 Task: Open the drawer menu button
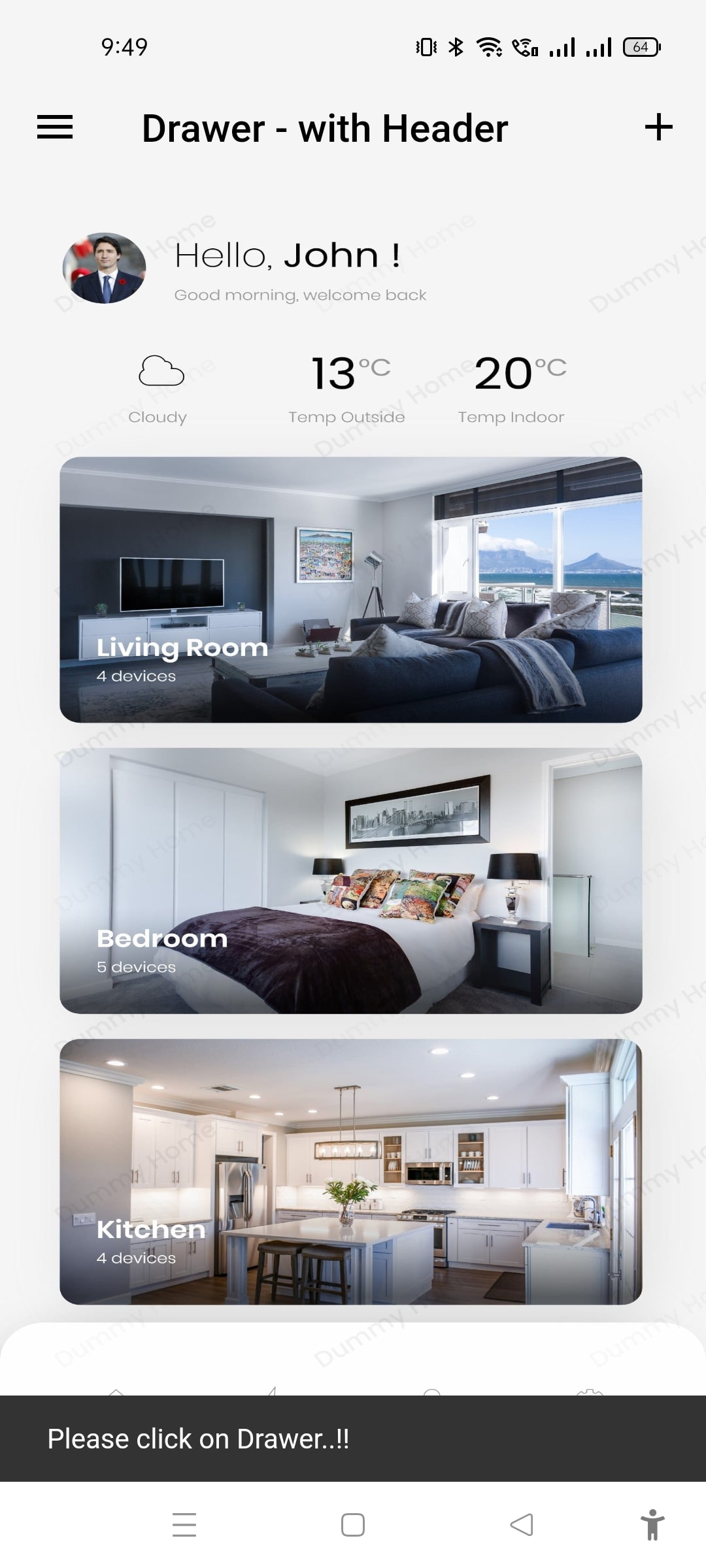coord(55,127)
